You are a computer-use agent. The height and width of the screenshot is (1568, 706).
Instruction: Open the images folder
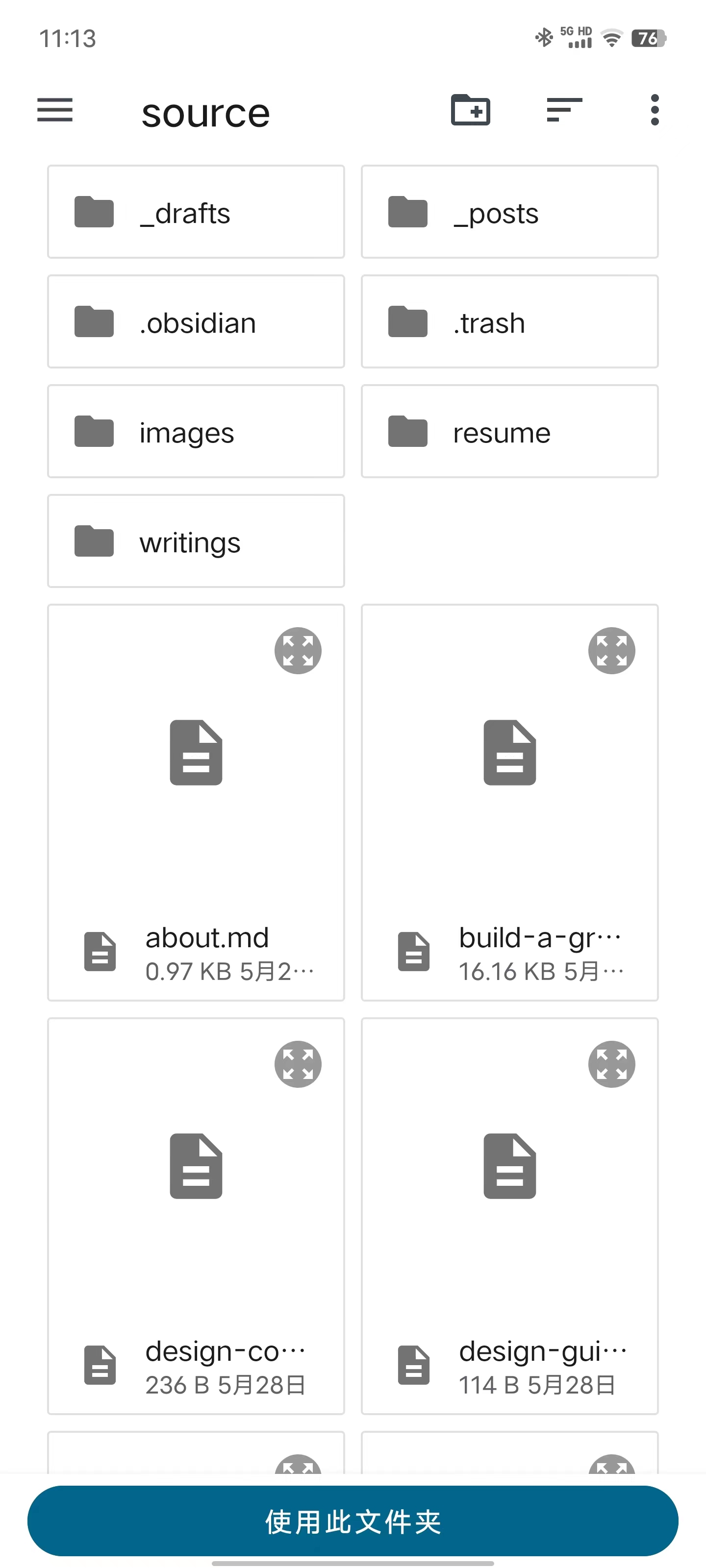[196, 431]
